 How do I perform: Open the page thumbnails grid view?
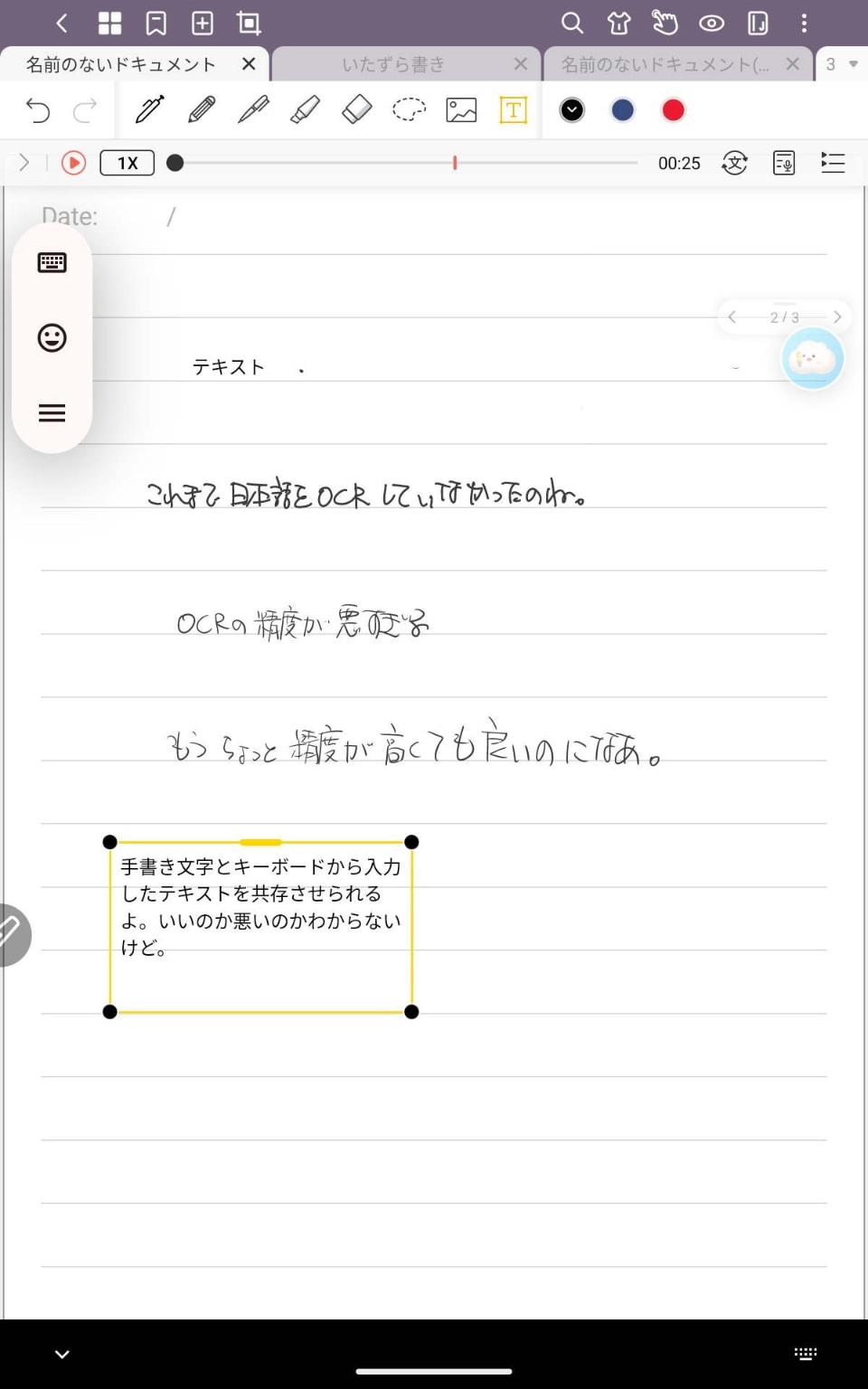click(x=109, y=24)
